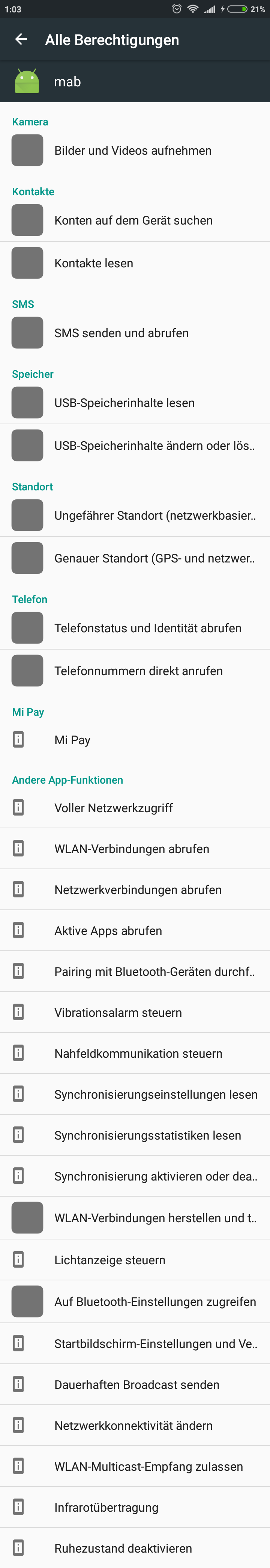Tap 'USB-Speicherinhalte ändern oder lös..'
Image resolution: width=270 pixels, height=1568 pixels.
pos(154,446)
